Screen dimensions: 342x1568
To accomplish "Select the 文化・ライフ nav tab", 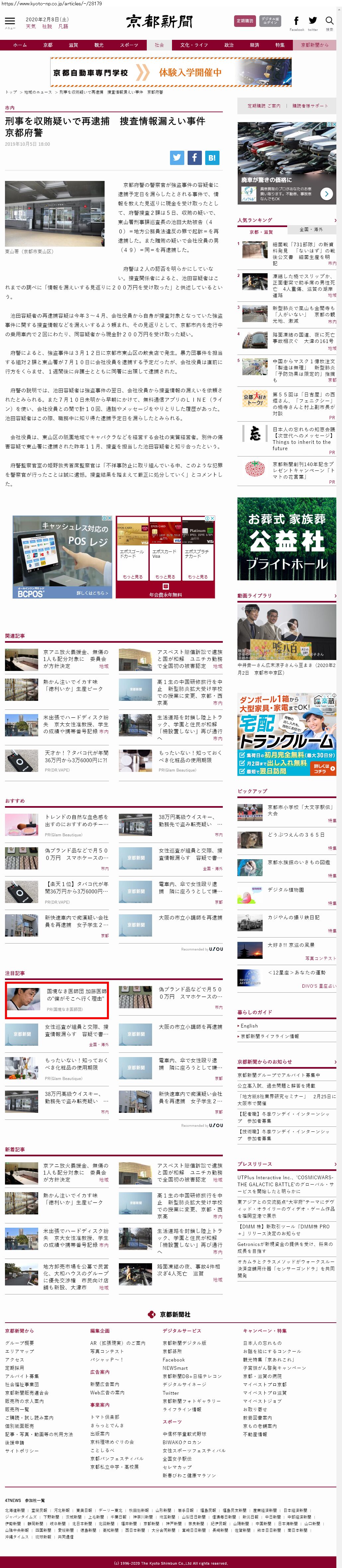I will click(194, 45).
